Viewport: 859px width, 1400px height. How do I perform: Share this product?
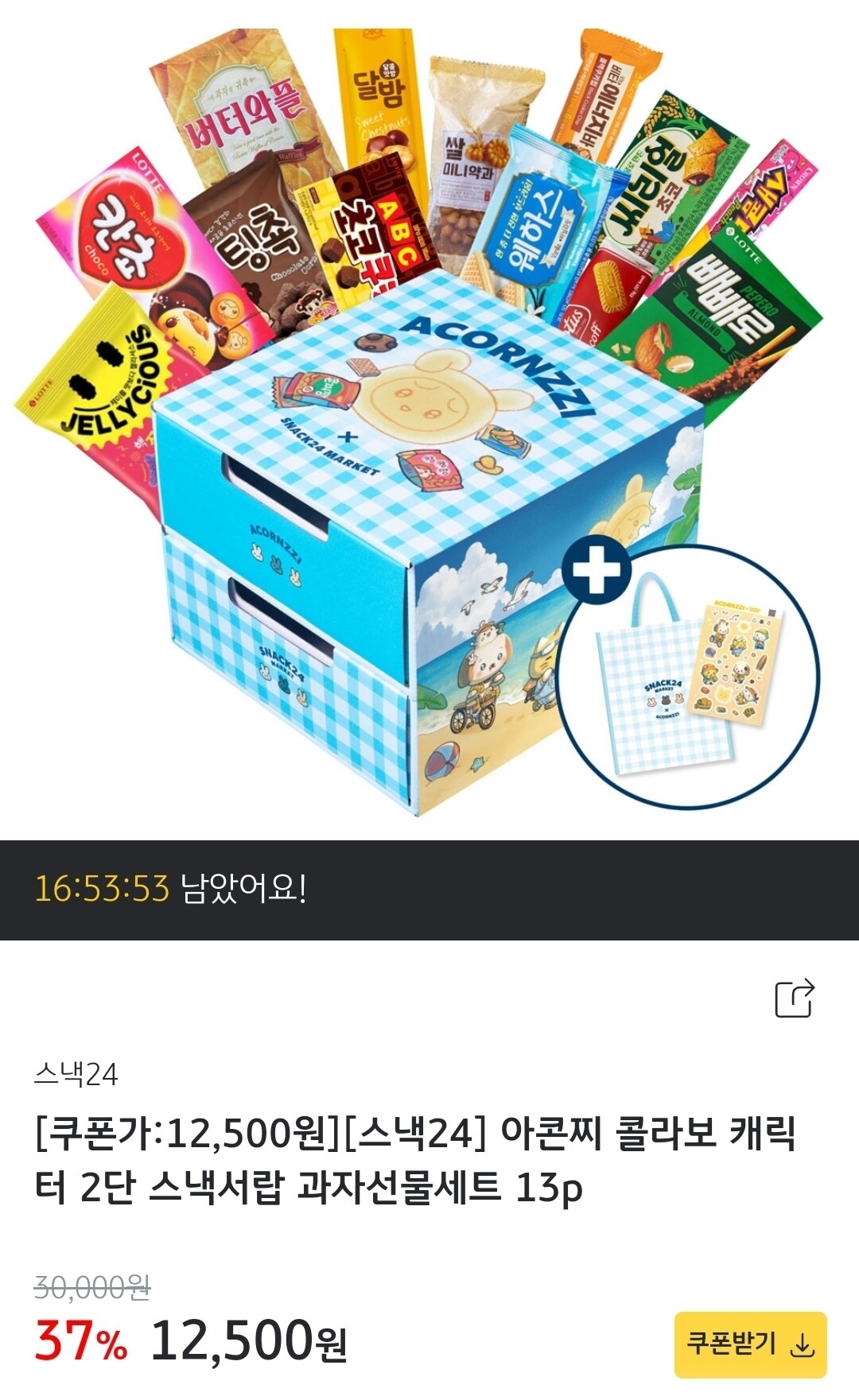point(795,998)
